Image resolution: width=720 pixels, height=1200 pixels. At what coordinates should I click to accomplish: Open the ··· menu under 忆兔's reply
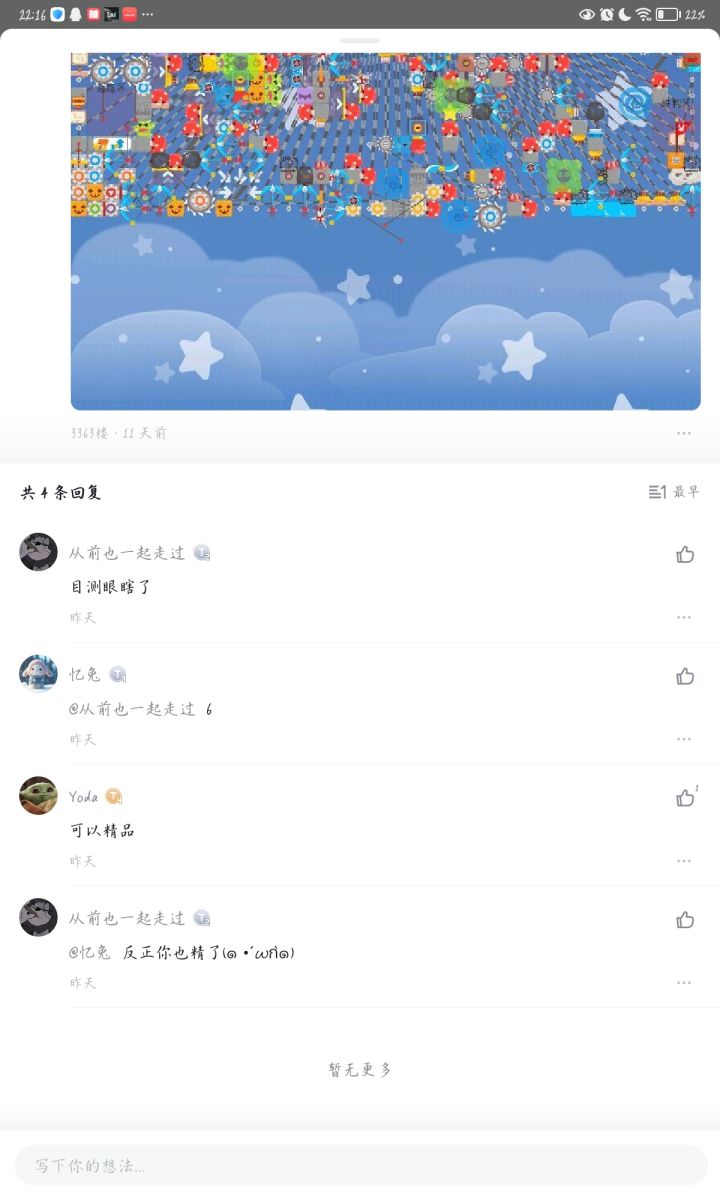tap(684, 739)
